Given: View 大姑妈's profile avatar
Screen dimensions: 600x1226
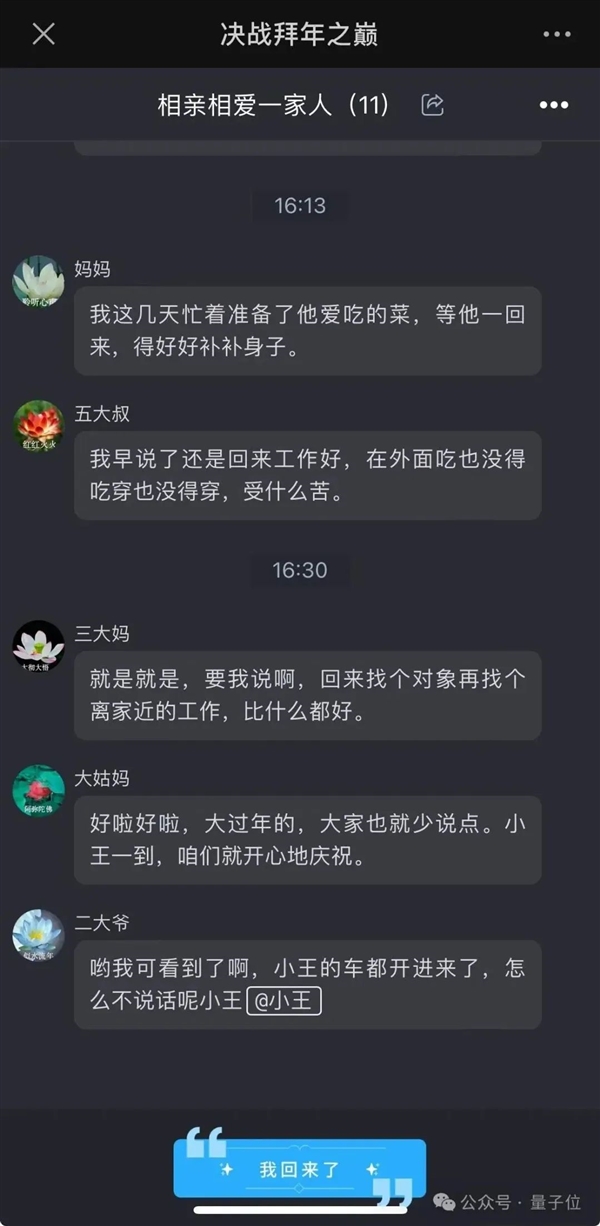Looking at the screenshot, I should point(38,791).
